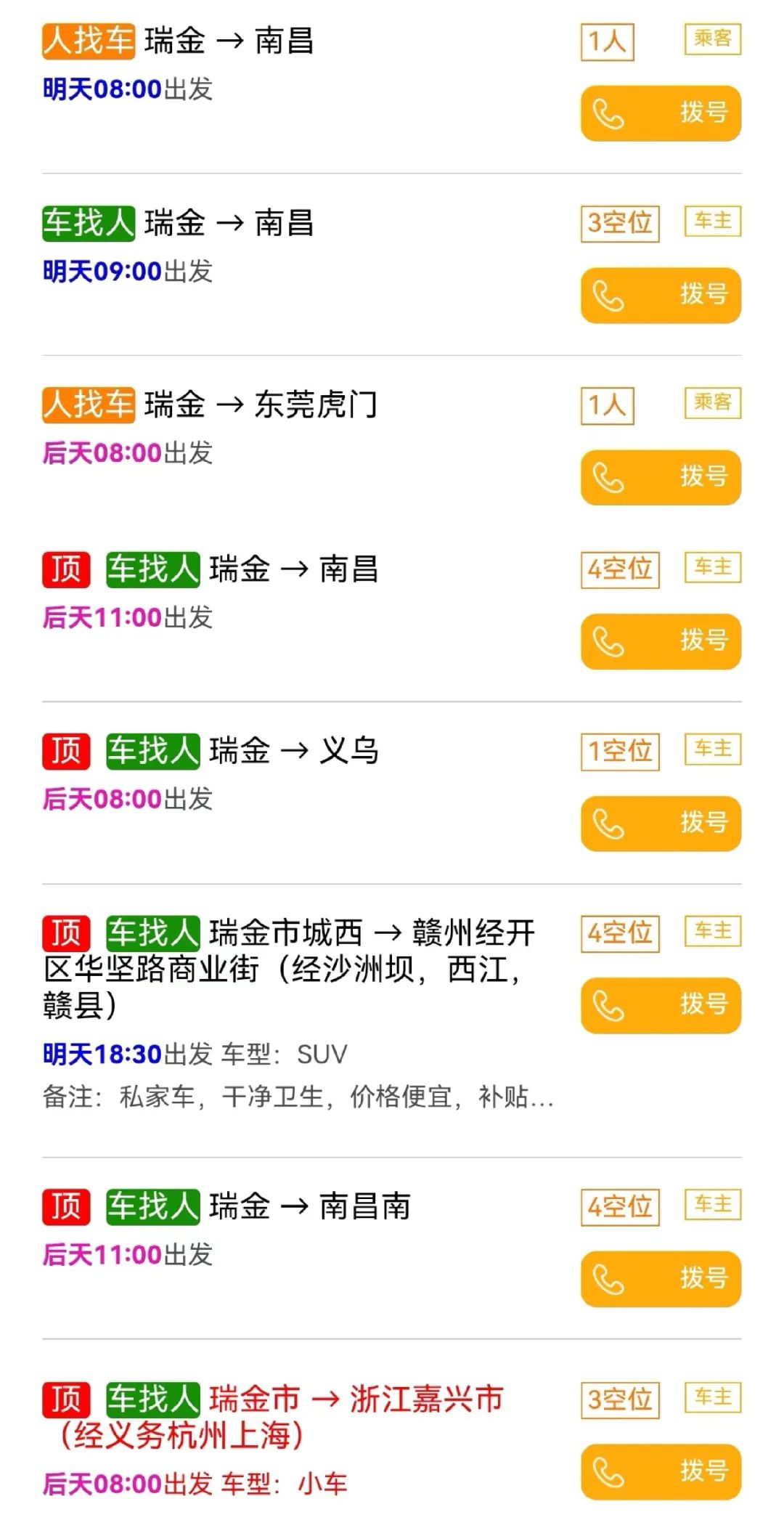Dial the SUV driver to 赣州经开区

click(661, 1006)
